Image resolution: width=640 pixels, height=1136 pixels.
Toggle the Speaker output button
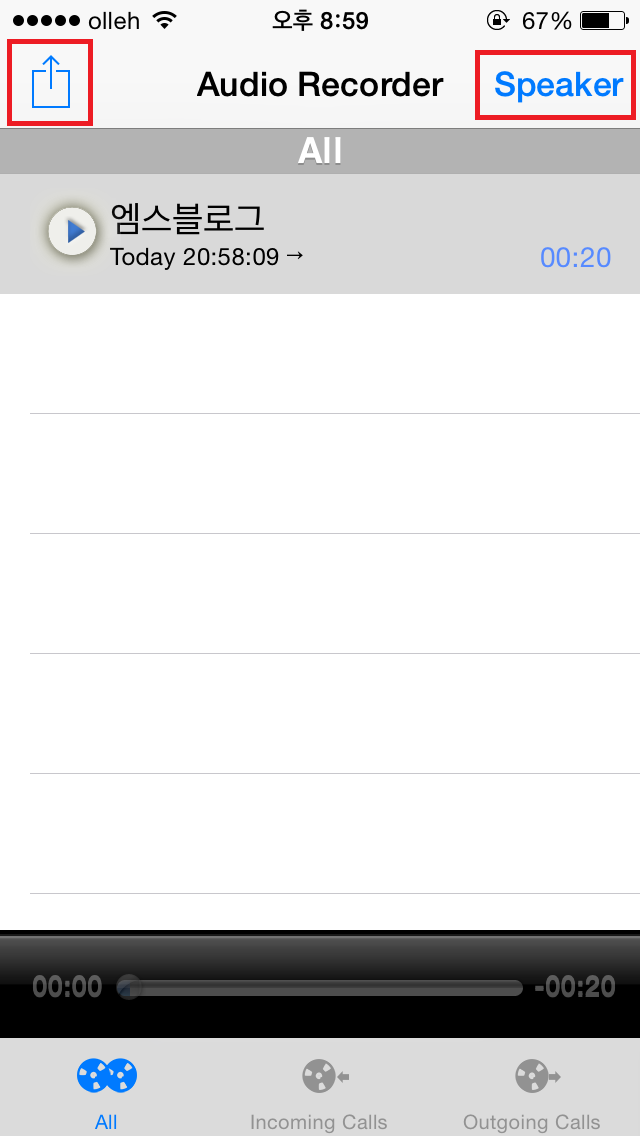557,85
